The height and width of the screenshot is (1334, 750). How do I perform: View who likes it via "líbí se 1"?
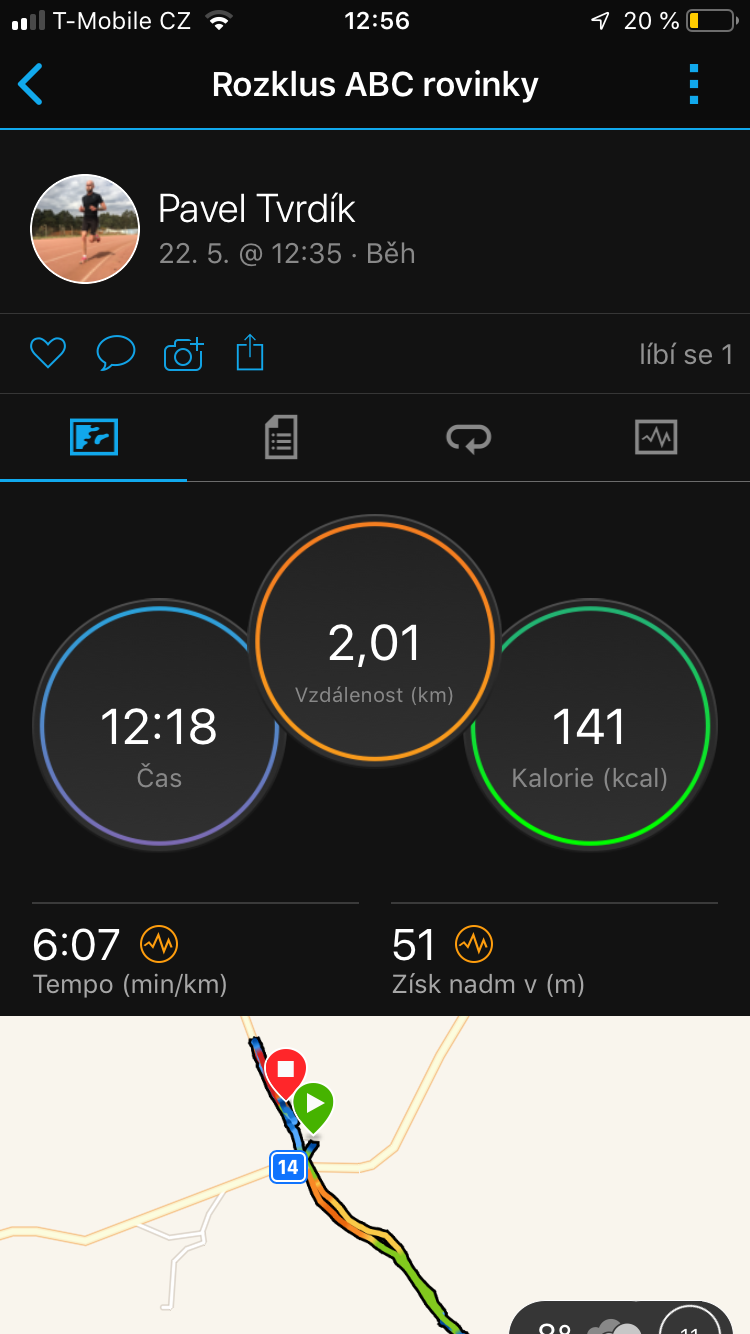686,354
